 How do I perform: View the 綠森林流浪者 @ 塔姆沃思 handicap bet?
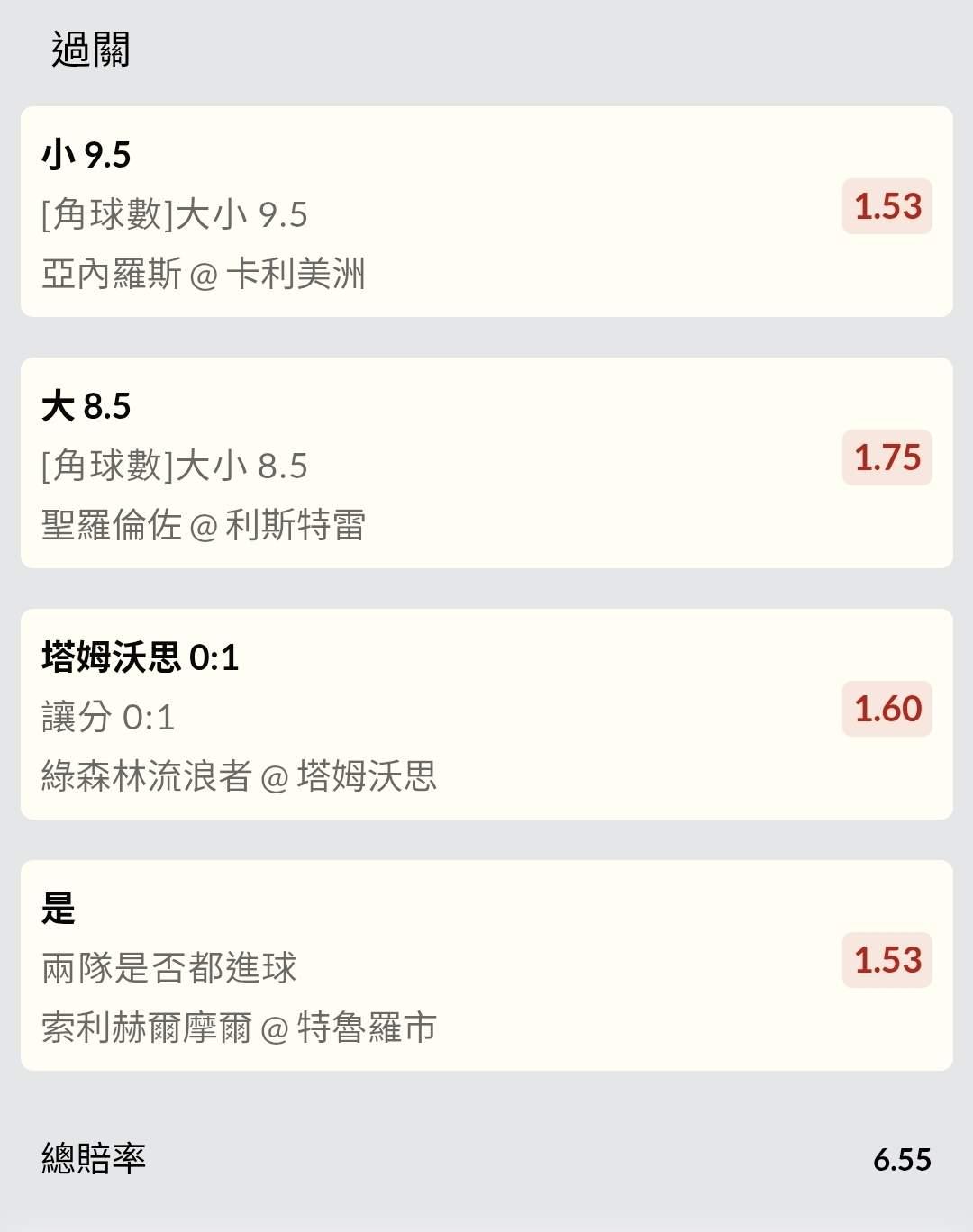pos(486,715)
